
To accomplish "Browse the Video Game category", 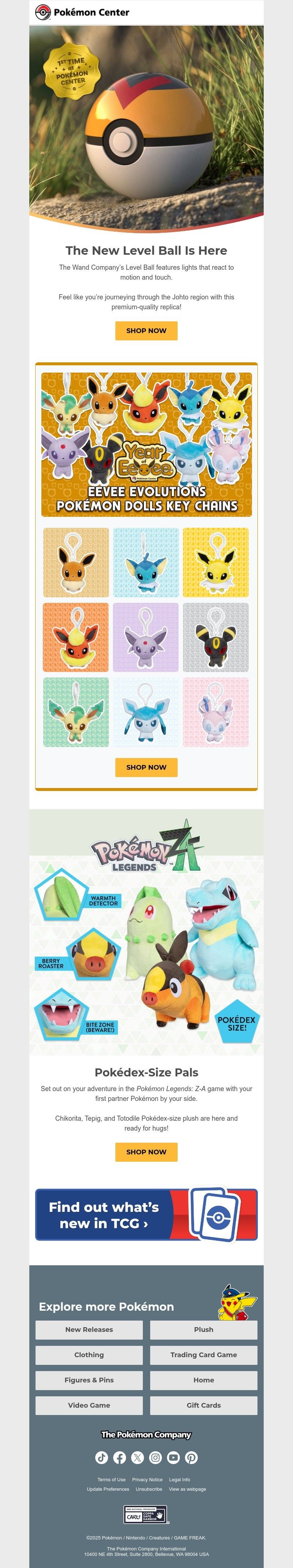I will click(x=89, y=1405).
